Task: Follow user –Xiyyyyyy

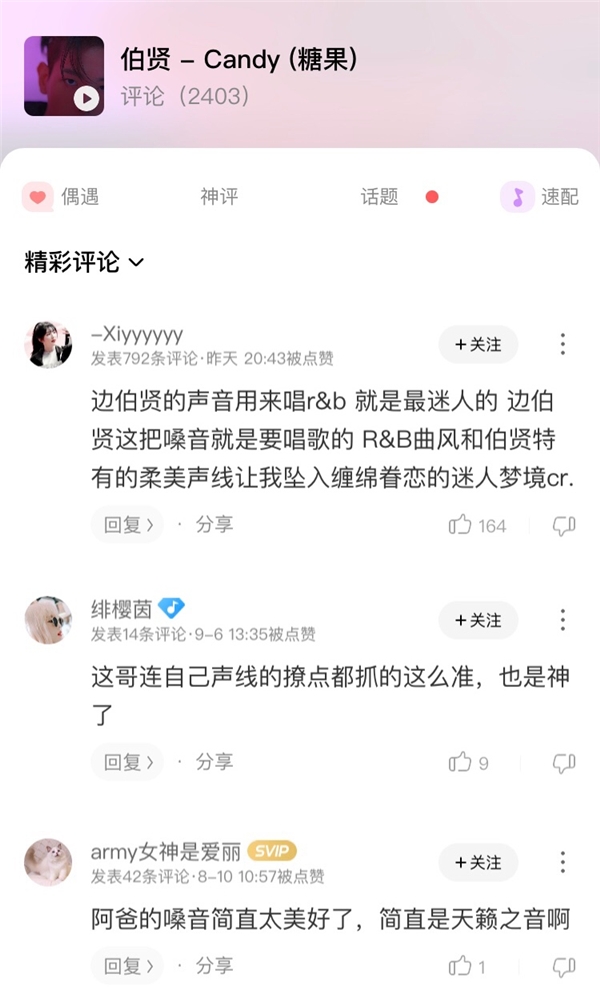Action: pos(478,344)
